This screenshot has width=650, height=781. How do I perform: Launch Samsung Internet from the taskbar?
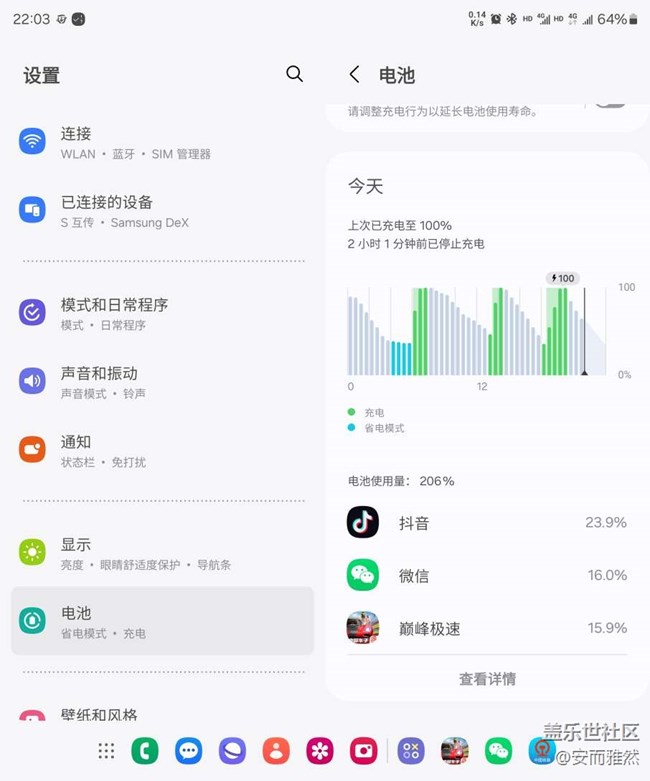pyautogui.click(x=232, y=751)
